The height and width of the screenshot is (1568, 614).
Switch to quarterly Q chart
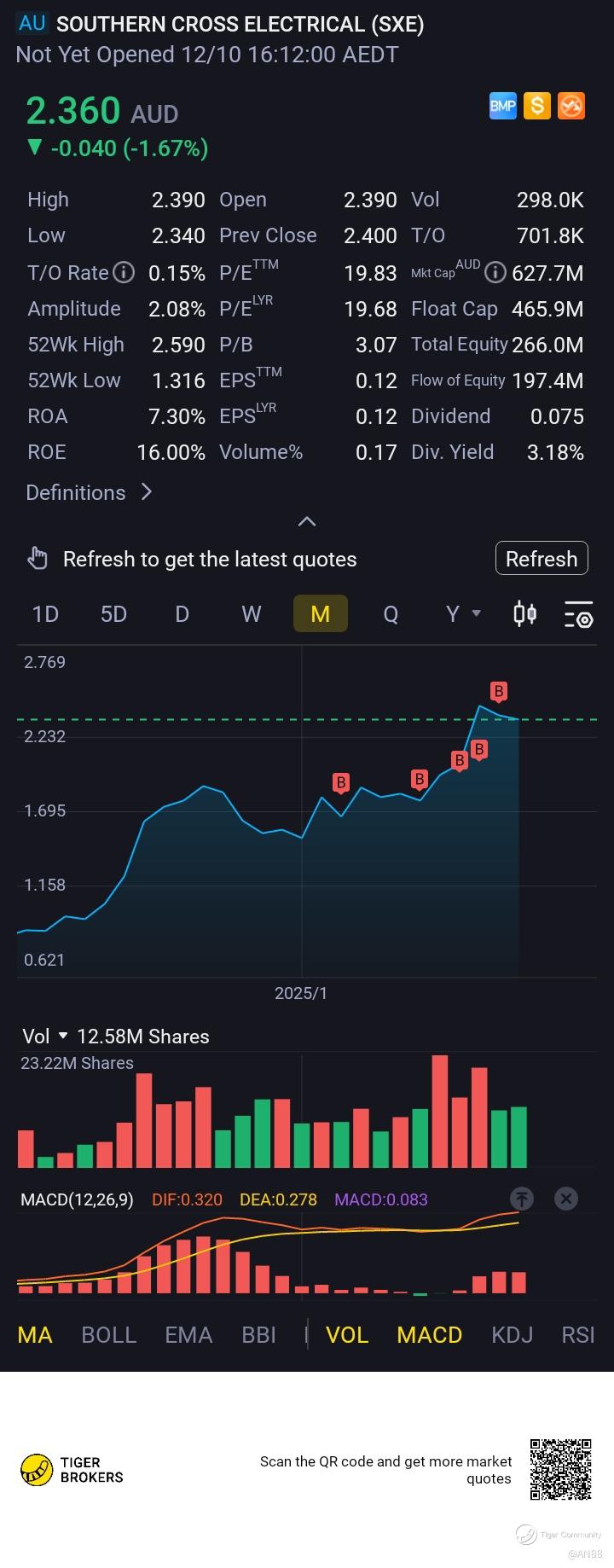click(391, 614)
